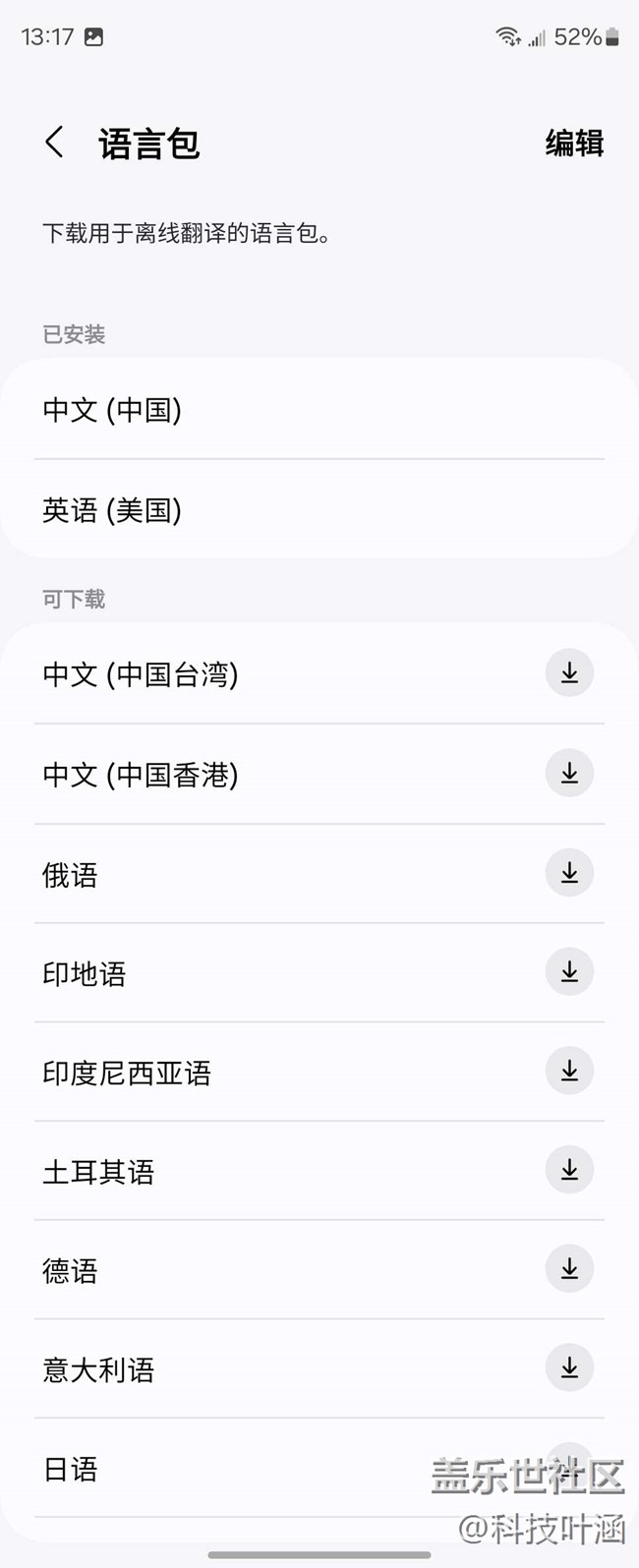Download the 土耳其语 language pack

pos(569,1170)
